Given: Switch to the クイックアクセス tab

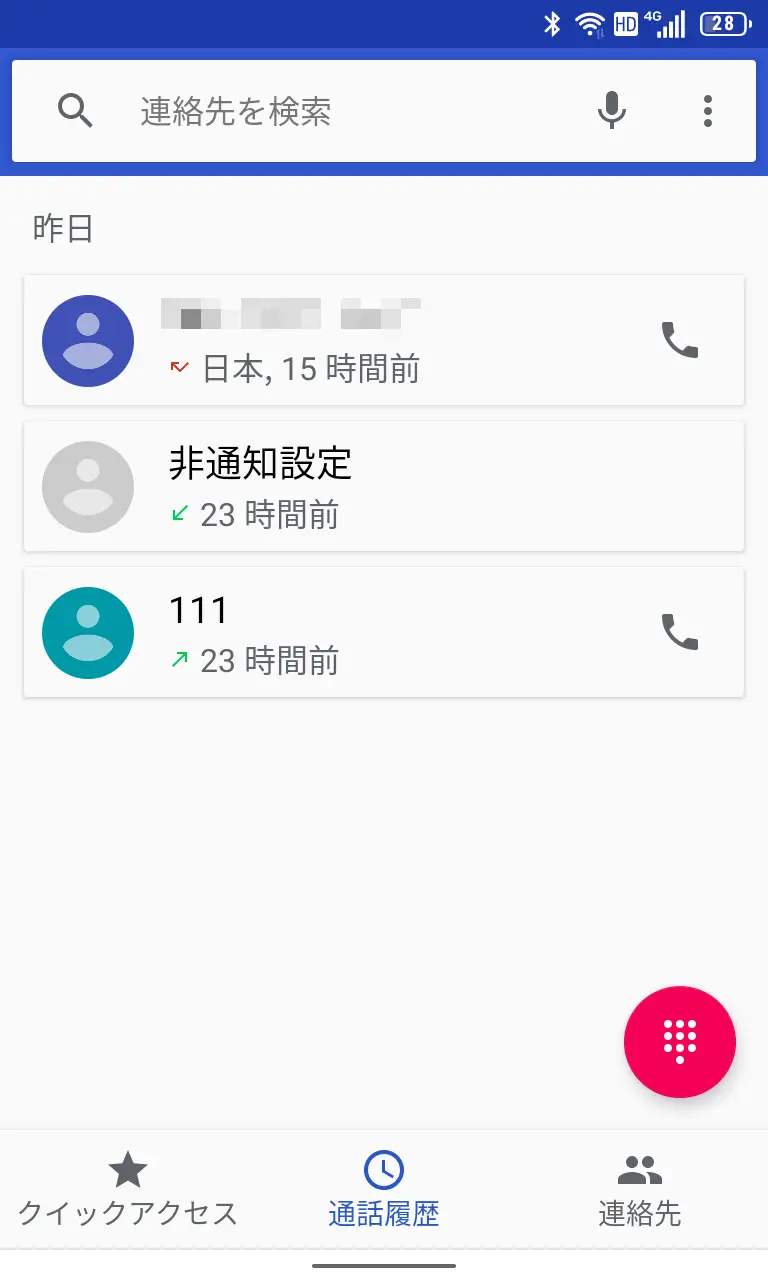Looking at the screenshot, I should pyautogui.click(x=128, y=1190).
